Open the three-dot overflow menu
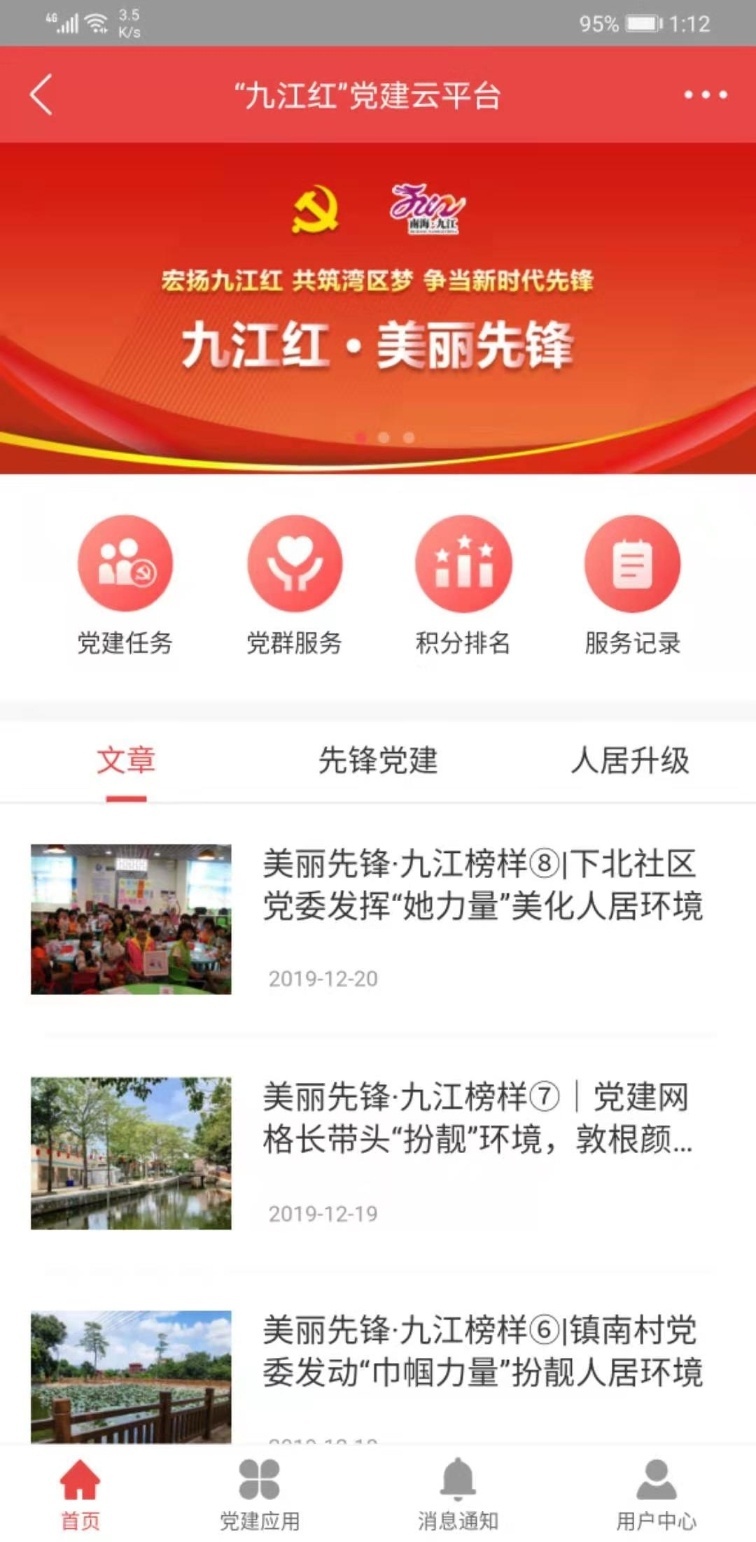Image resolution: width=756 pixels, height=1542 pixels. pos(705,95)
